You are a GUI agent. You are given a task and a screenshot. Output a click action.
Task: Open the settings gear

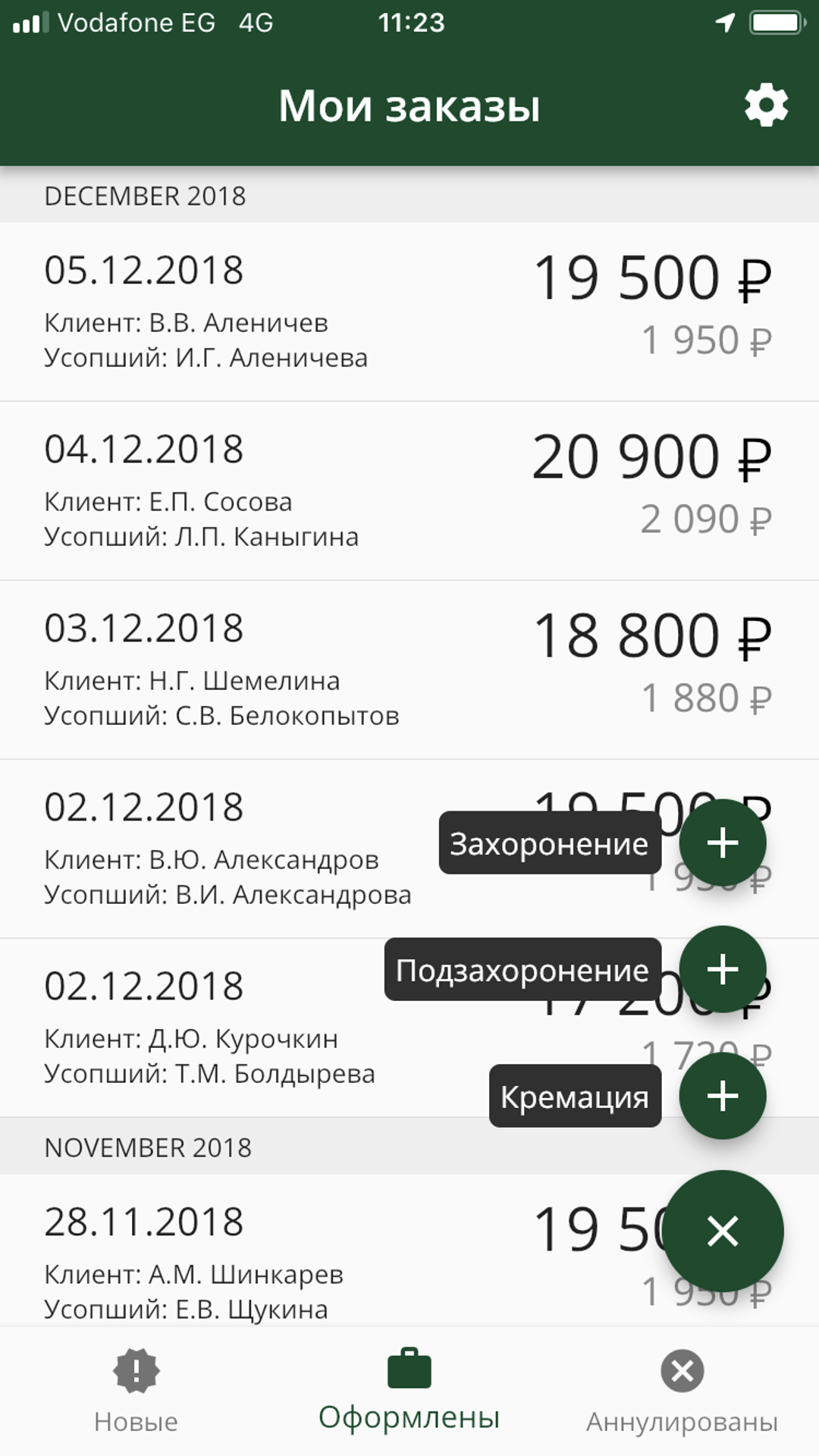click(766, 105)
